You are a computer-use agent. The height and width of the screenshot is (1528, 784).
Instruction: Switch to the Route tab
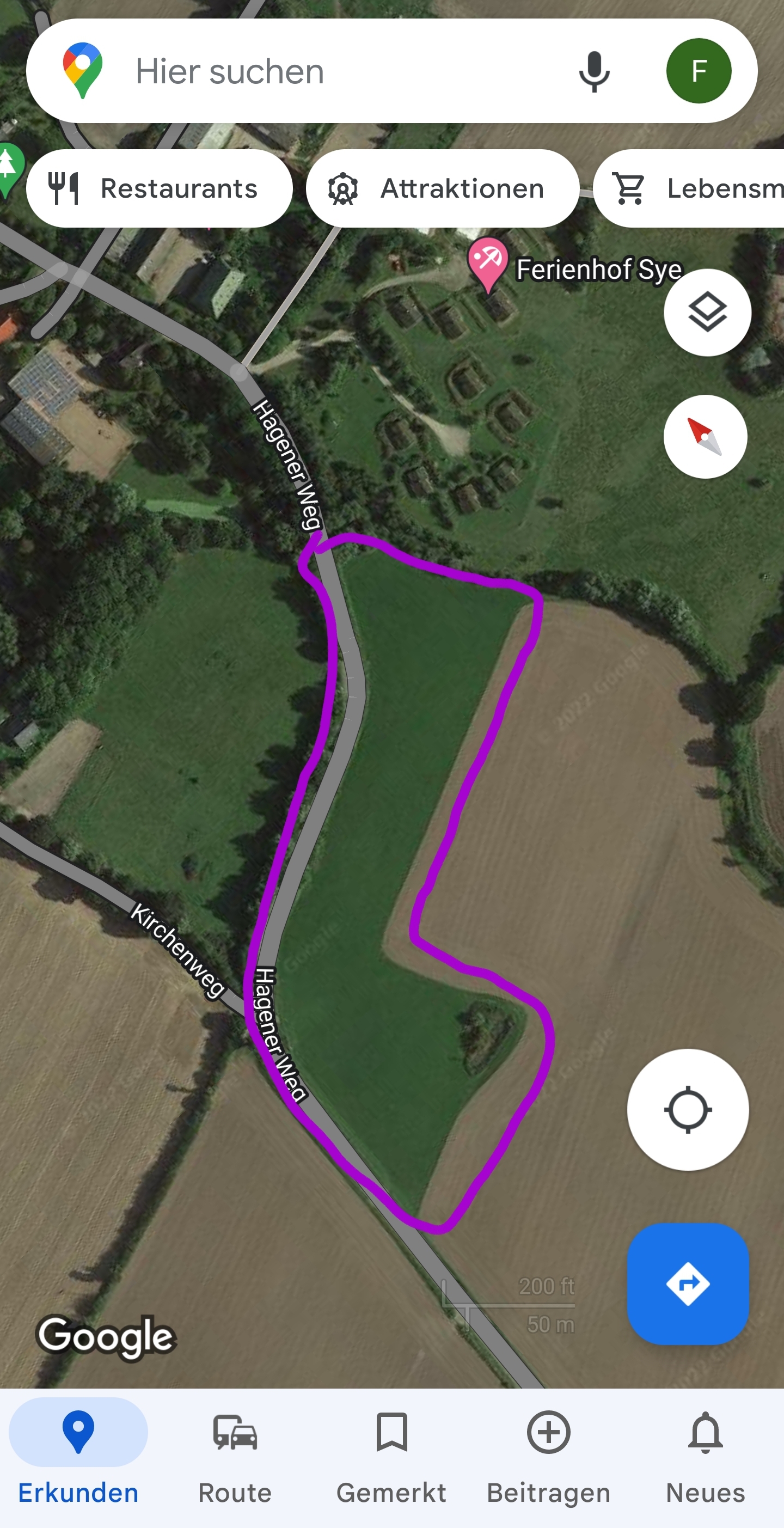point(235,1456)
